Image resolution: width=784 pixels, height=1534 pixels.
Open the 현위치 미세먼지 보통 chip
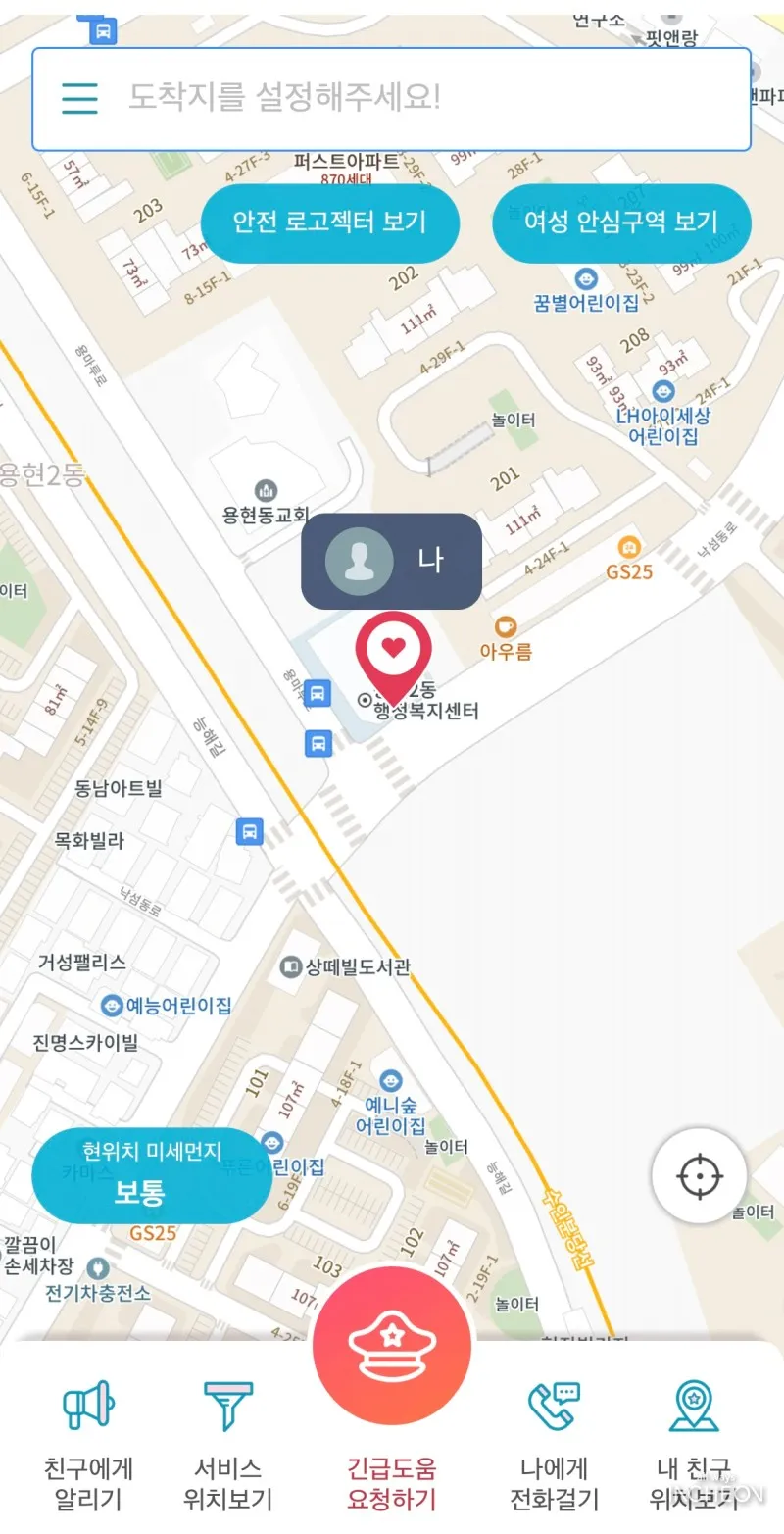(x=152, y=1175)
